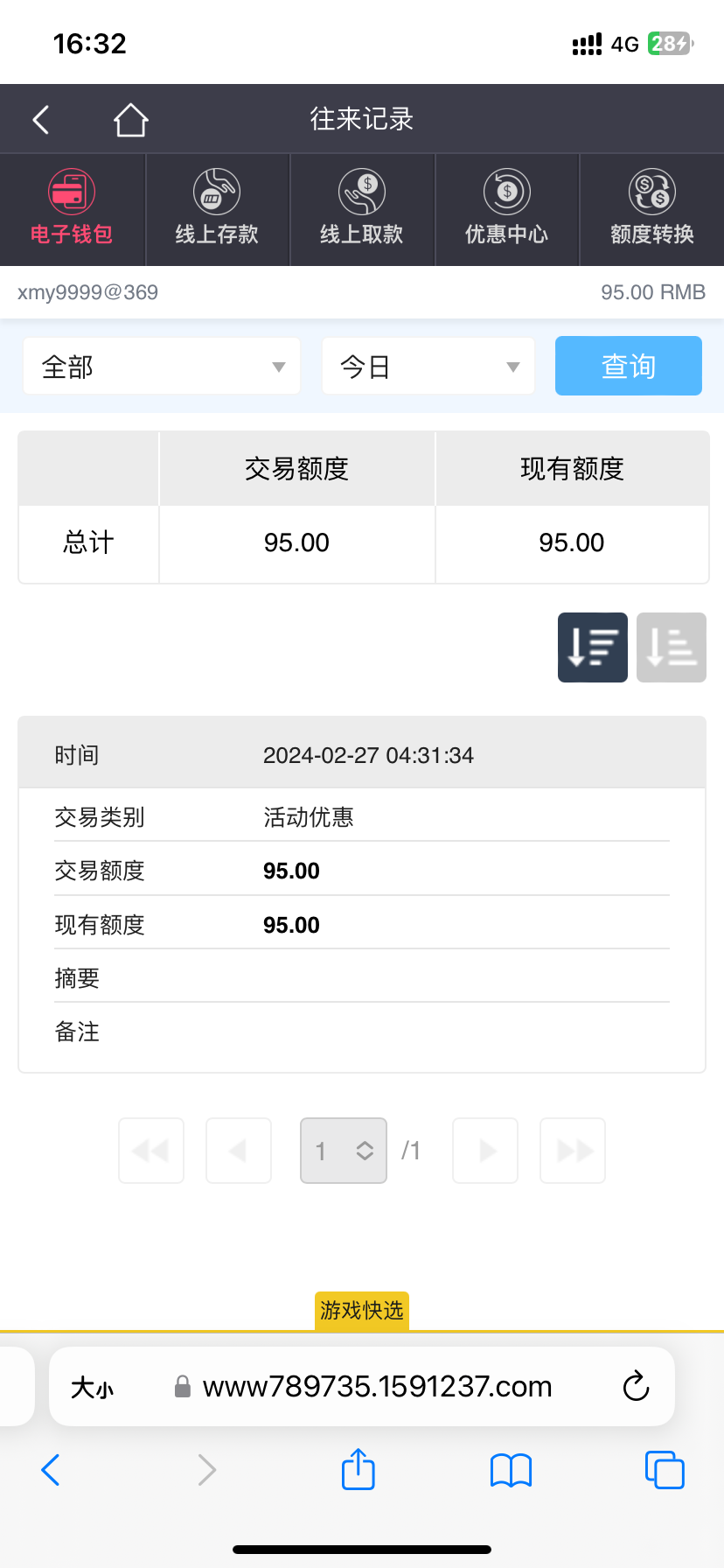Screen dimensions: 724x1568
Task: Sort records in descending order
Action: pyautogui.click(x=592, y=647)
